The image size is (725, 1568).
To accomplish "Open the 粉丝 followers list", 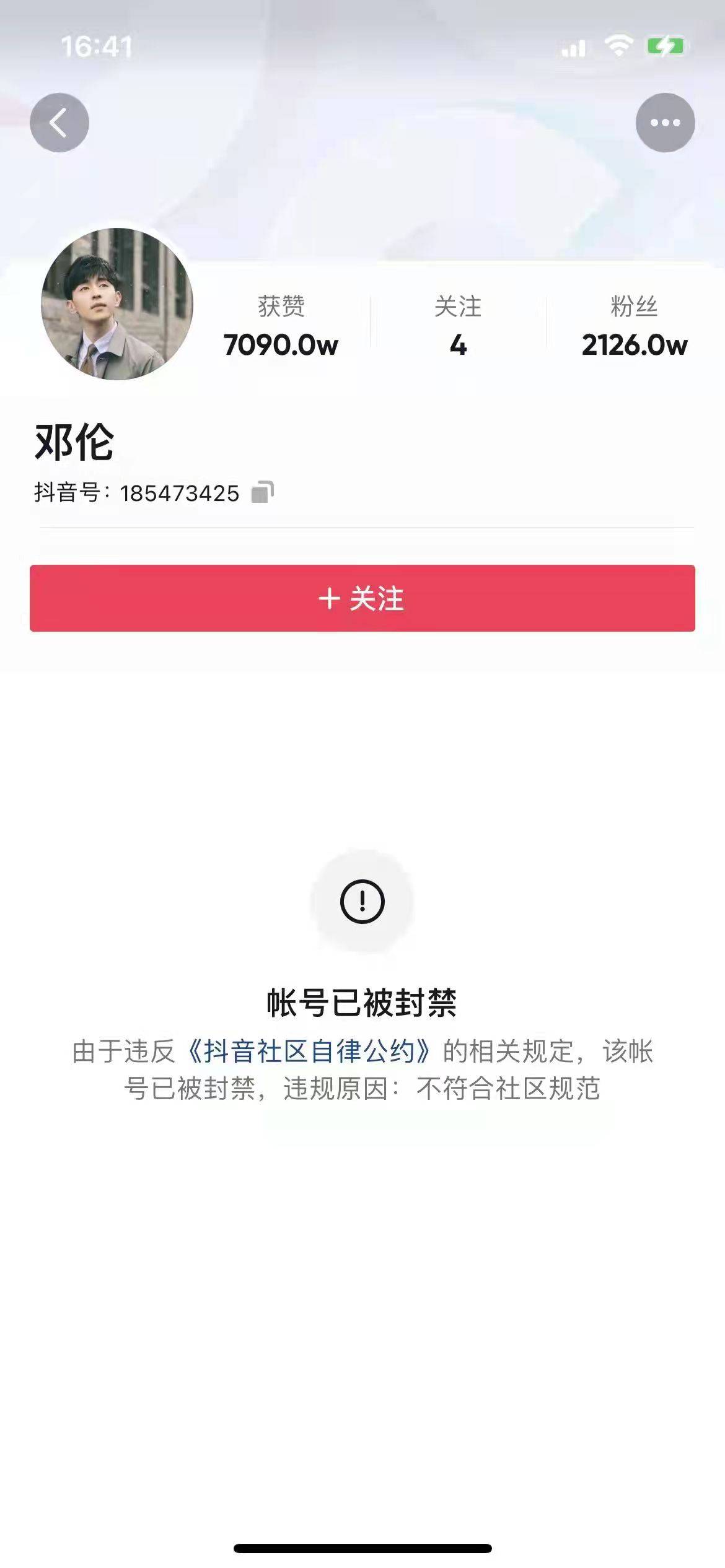I will click(x=634, y=326).
